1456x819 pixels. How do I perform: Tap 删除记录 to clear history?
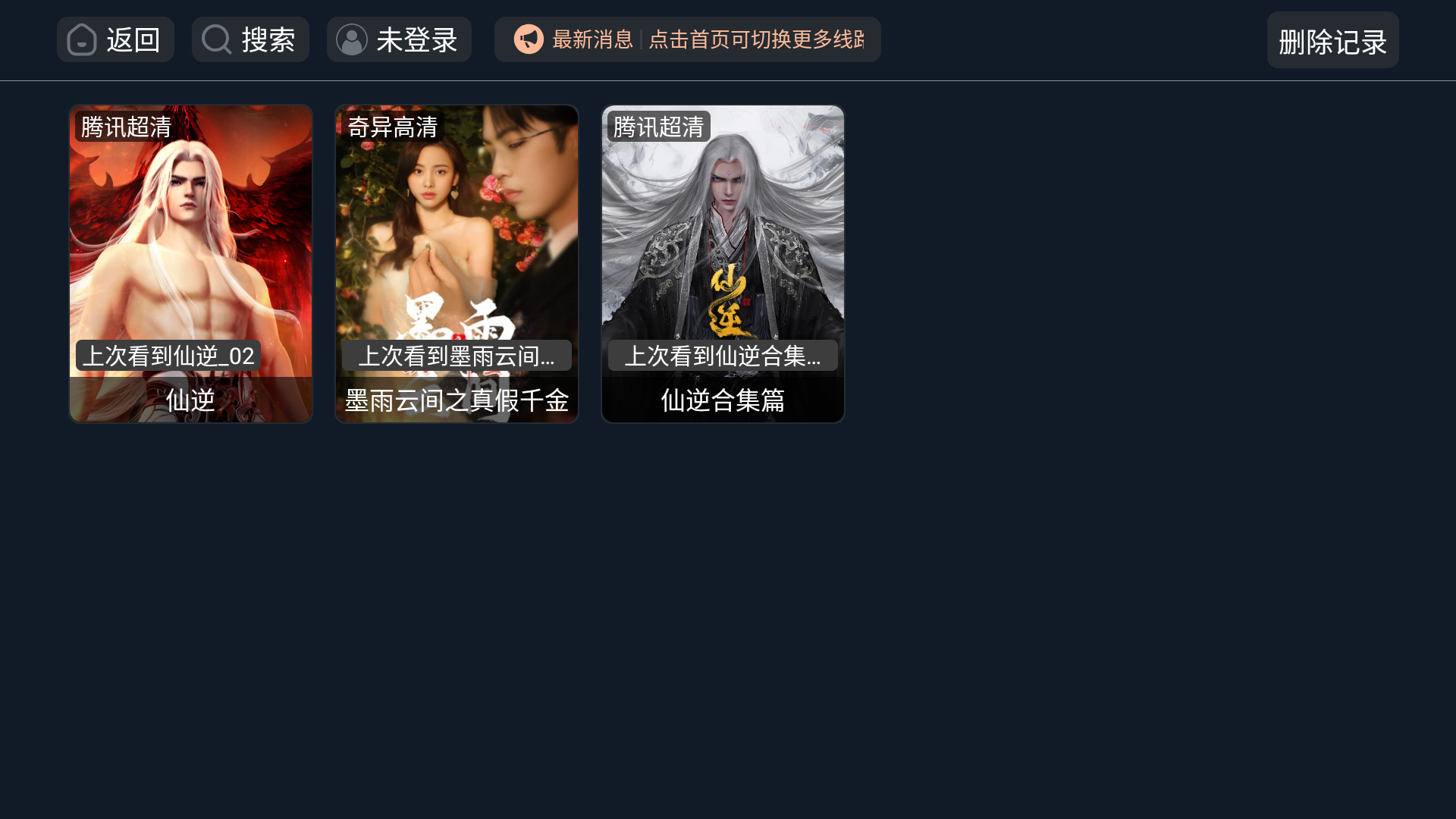pos(1332,40)
